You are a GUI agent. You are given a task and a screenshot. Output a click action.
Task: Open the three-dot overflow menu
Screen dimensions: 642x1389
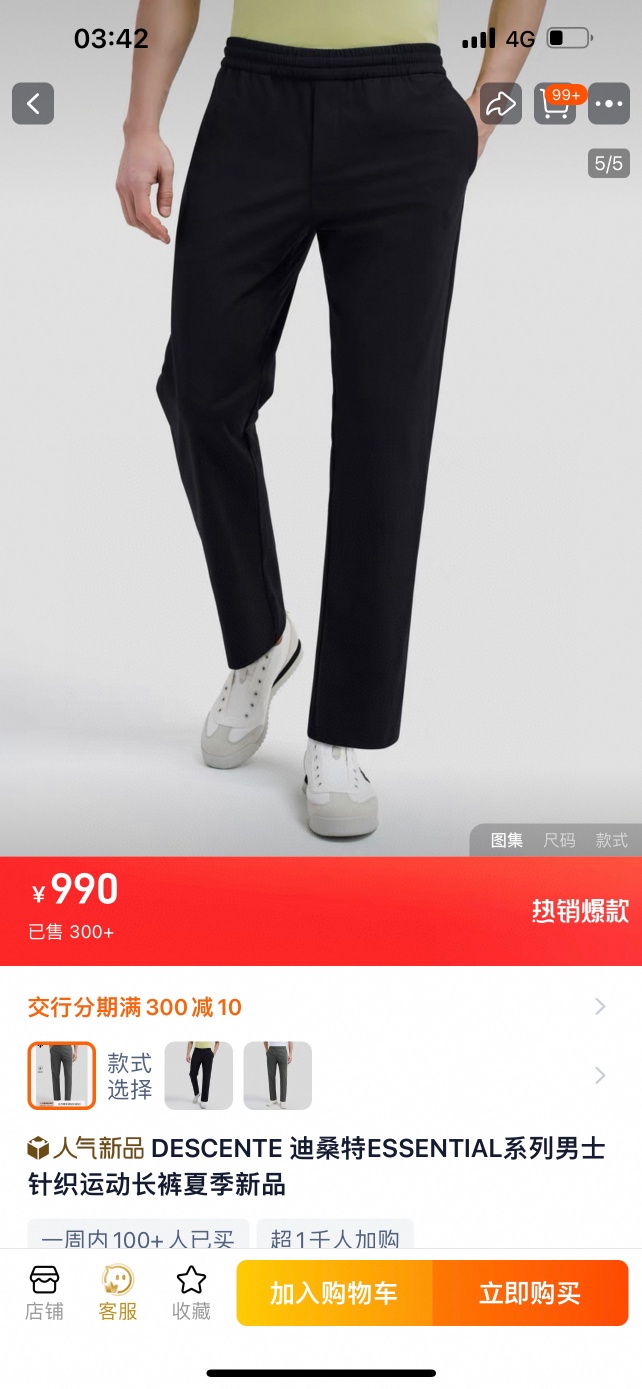pos(608,103)
